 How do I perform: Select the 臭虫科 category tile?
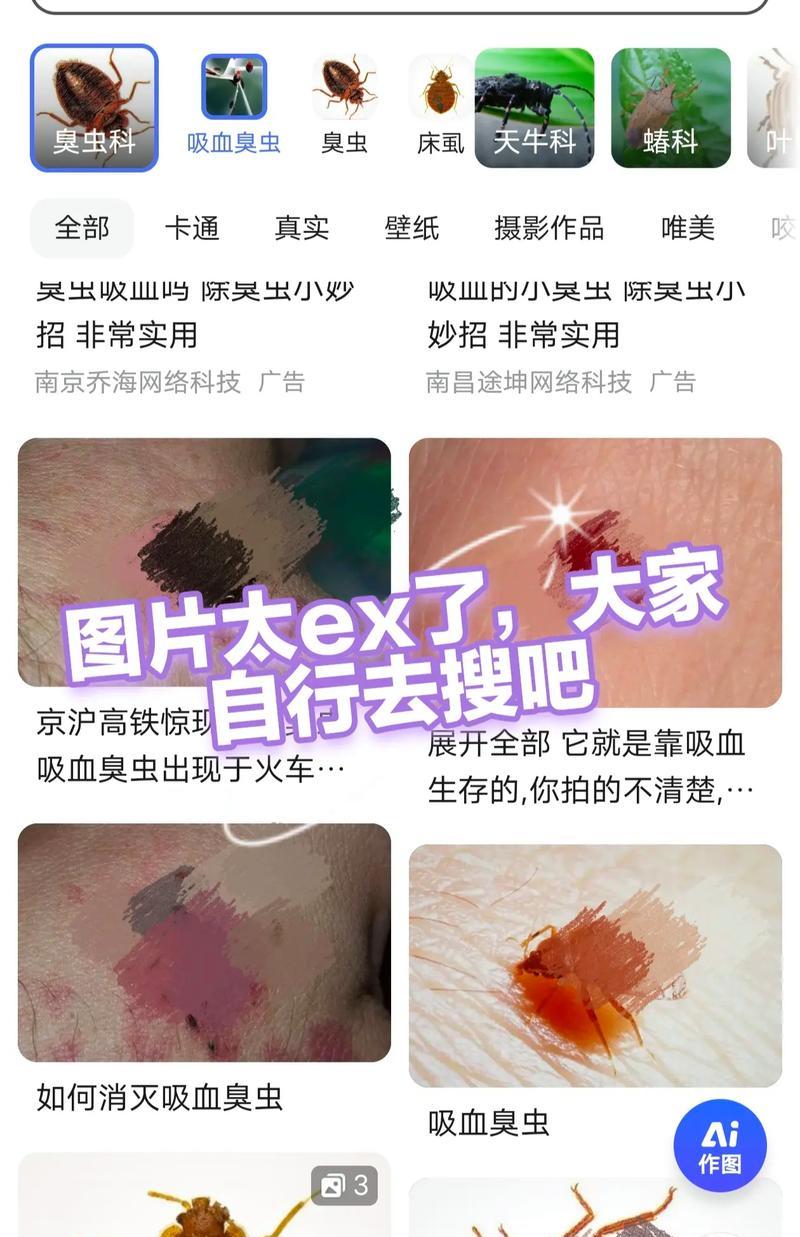click(x=94, y=108)
